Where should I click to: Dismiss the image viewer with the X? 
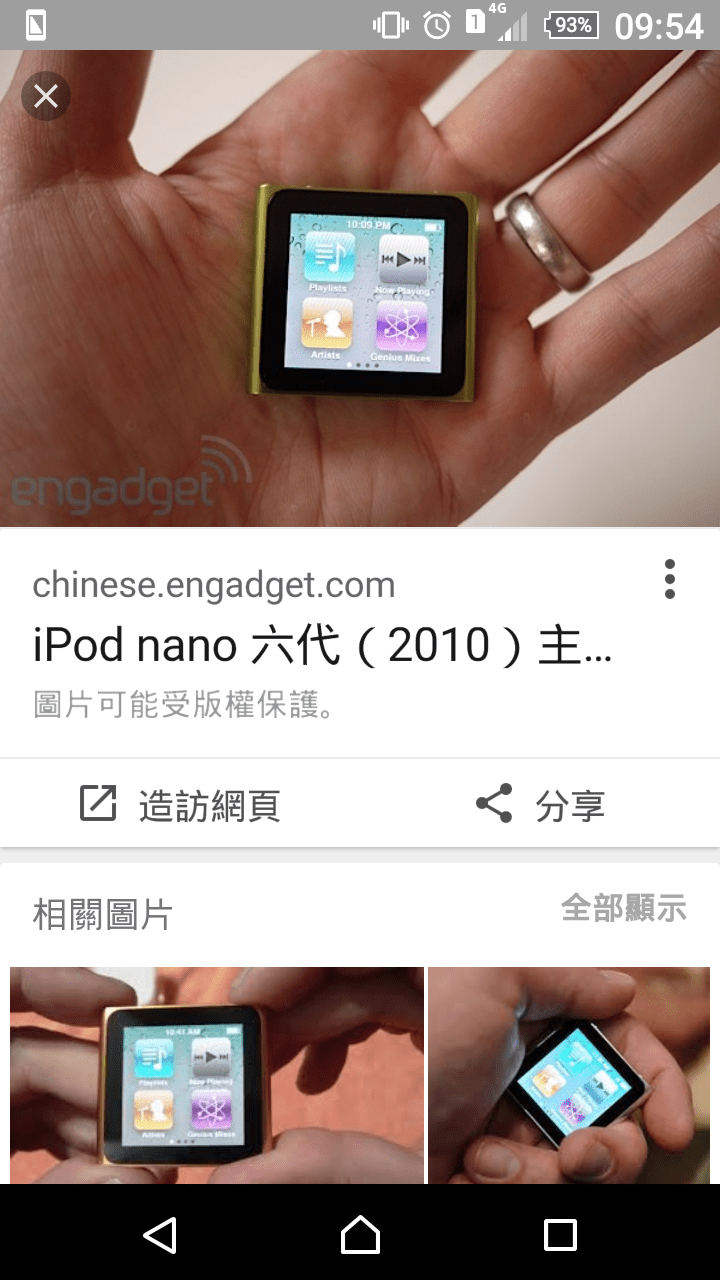(x=45, y=96)
